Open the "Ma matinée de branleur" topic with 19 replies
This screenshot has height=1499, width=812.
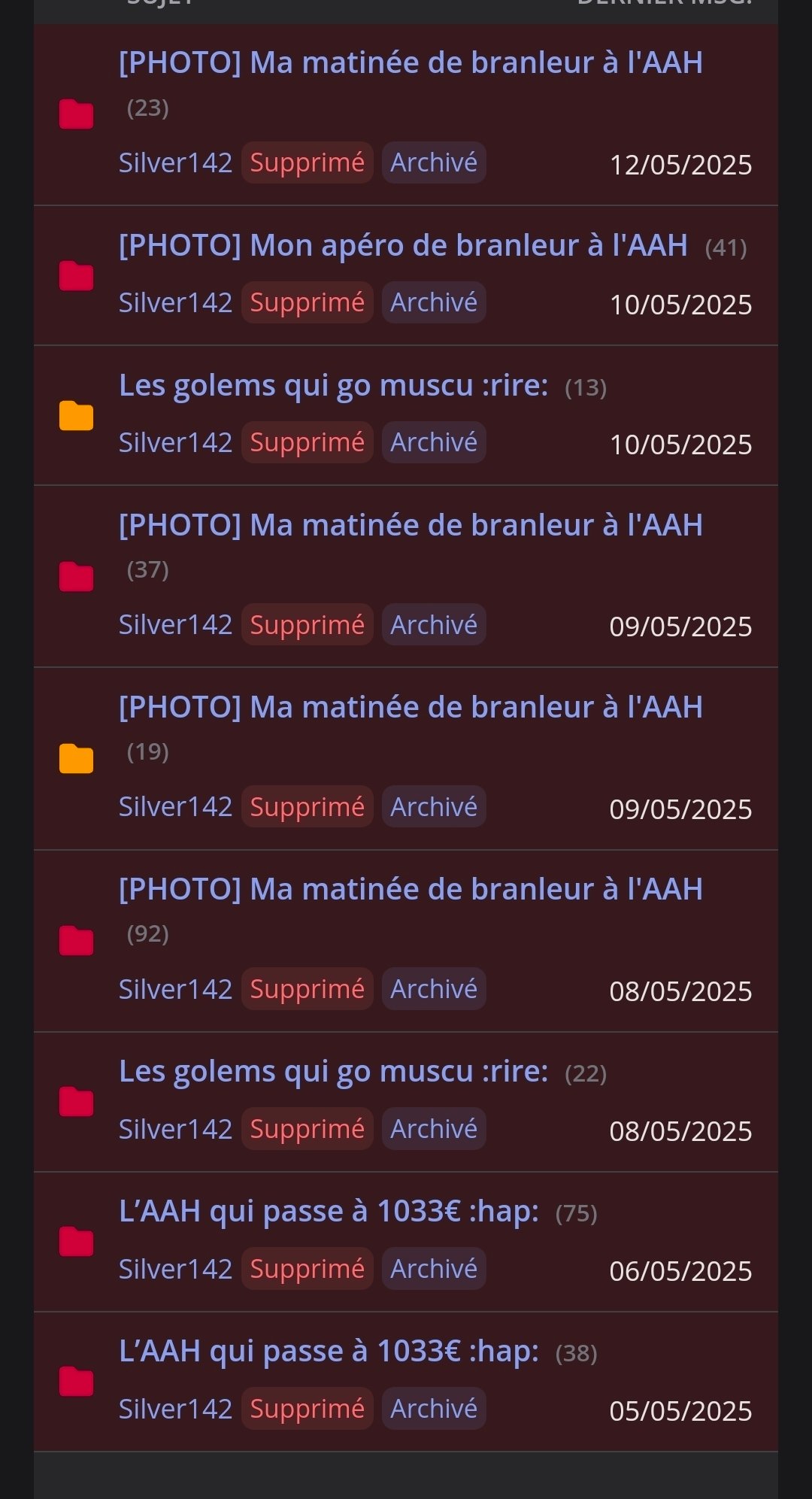411,708
